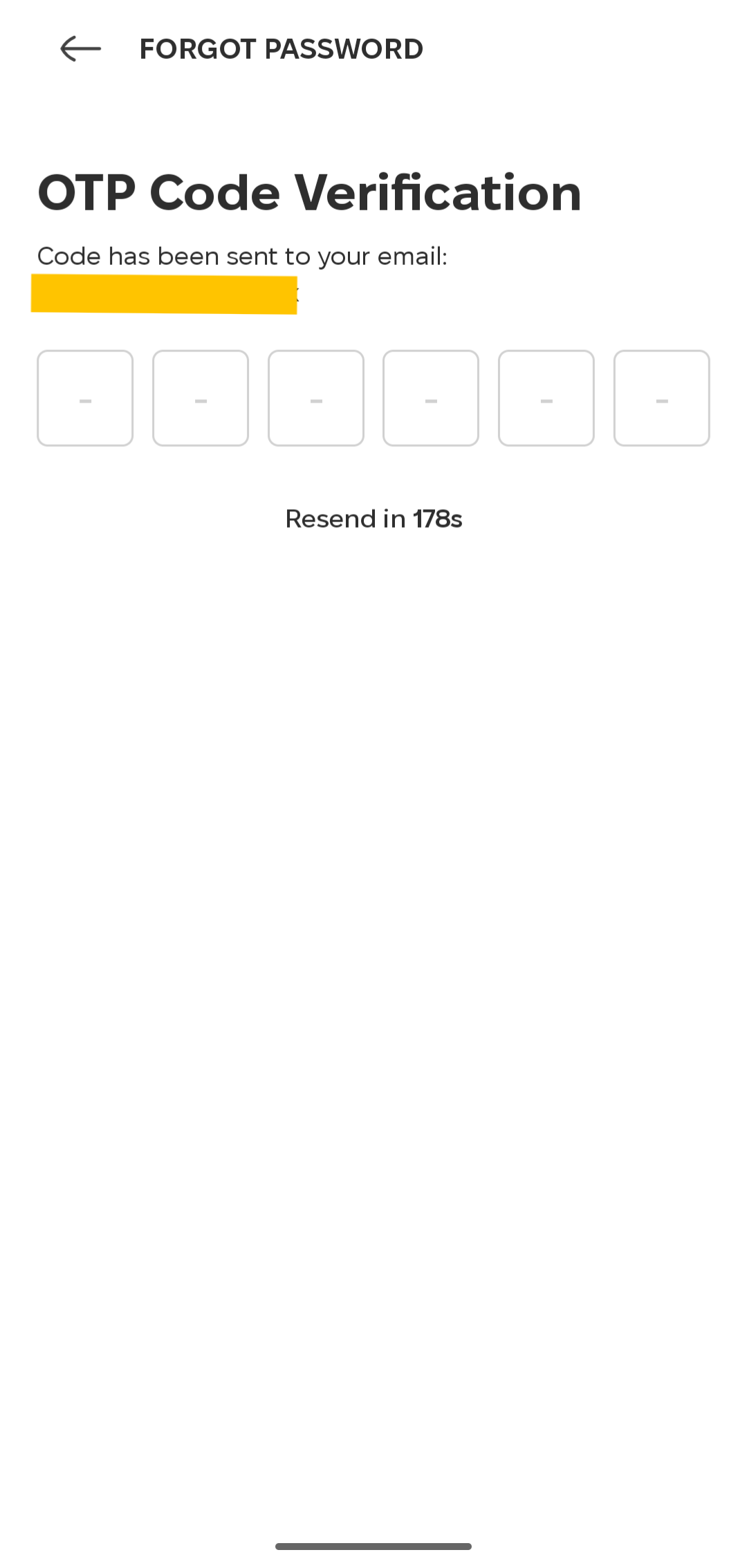
Task: Go back from Forgot Password screen
Action: (80, 49)
